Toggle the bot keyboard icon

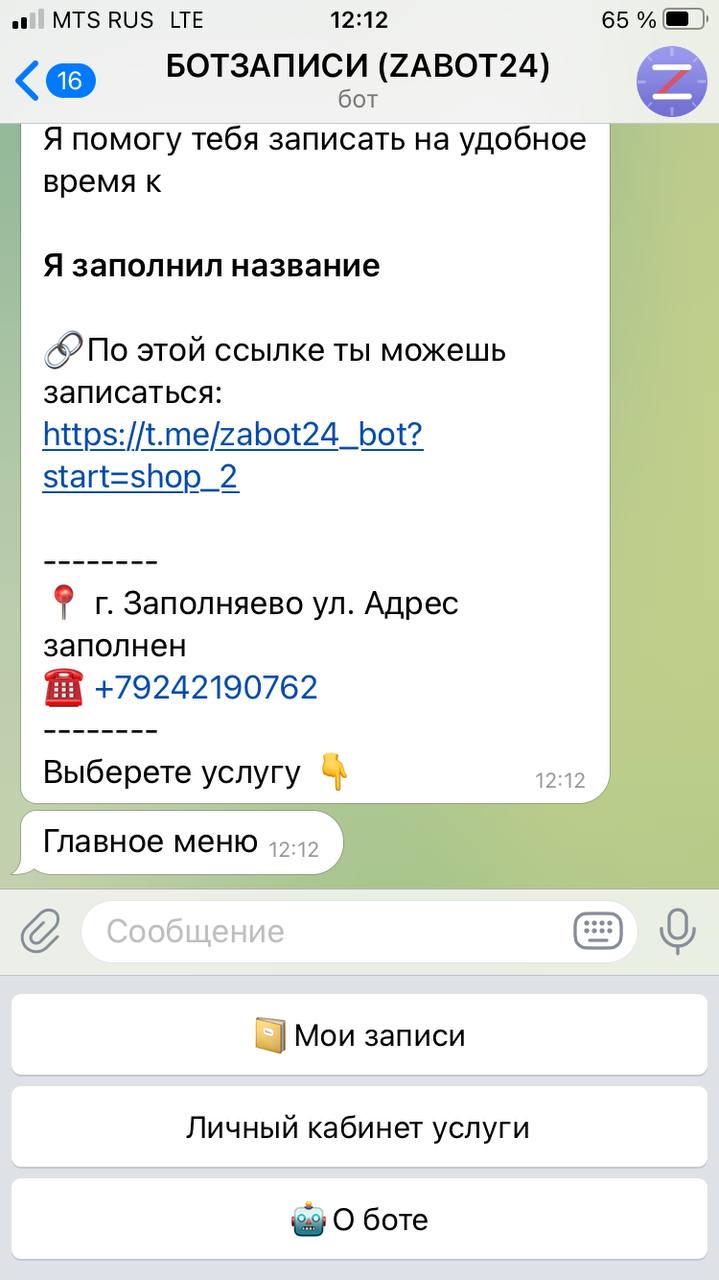(x=597, y=932)
